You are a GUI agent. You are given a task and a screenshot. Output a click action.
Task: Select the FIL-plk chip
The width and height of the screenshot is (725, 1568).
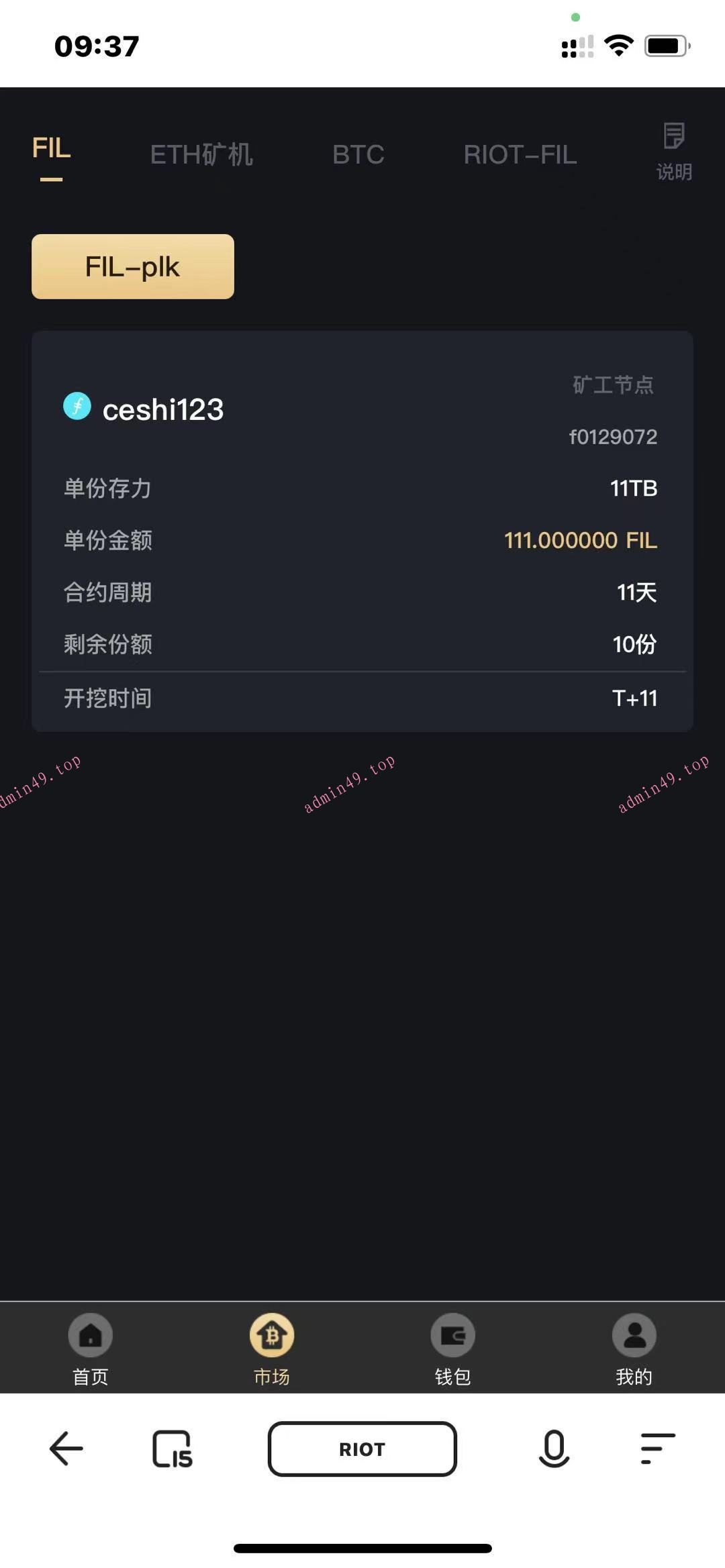point(133,266)
